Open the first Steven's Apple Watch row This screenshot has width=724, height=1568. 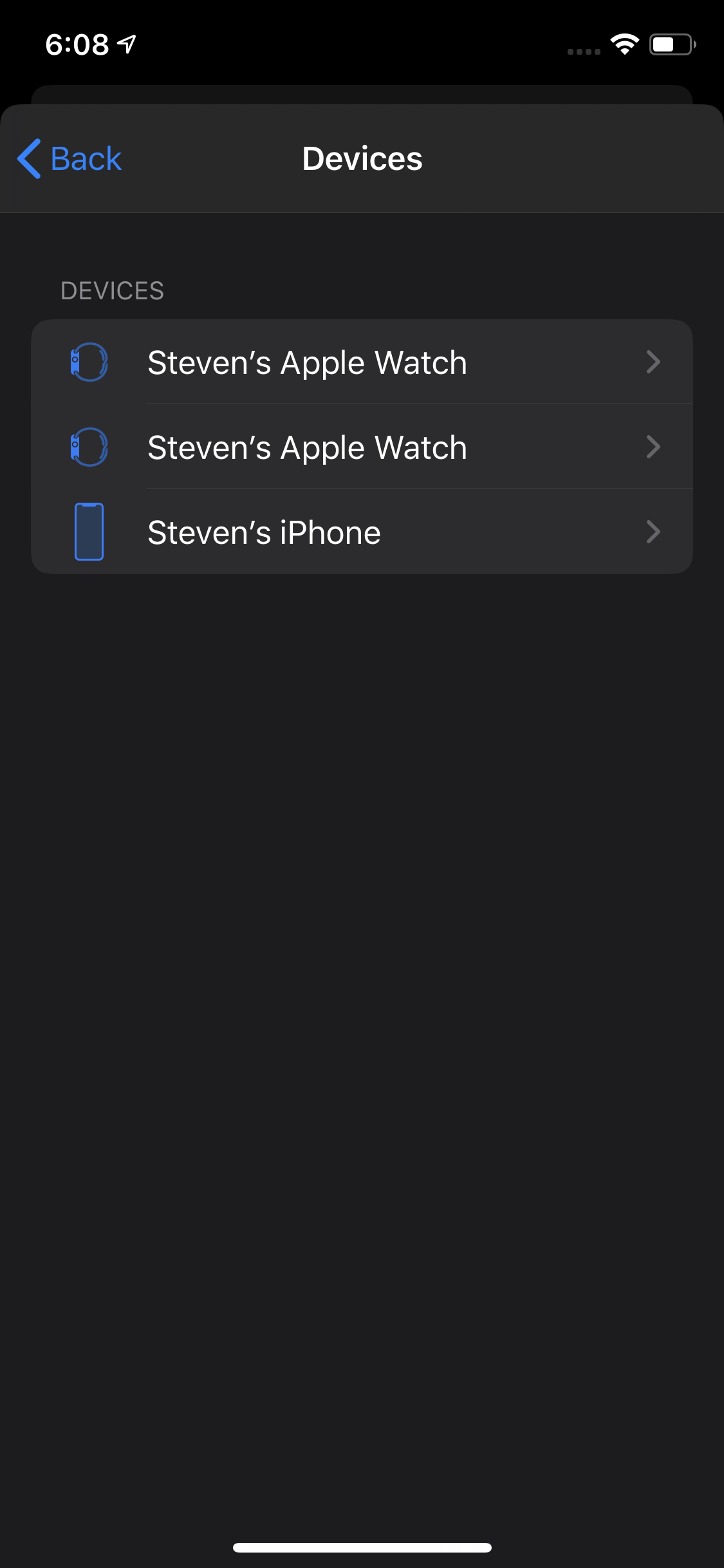362,362
